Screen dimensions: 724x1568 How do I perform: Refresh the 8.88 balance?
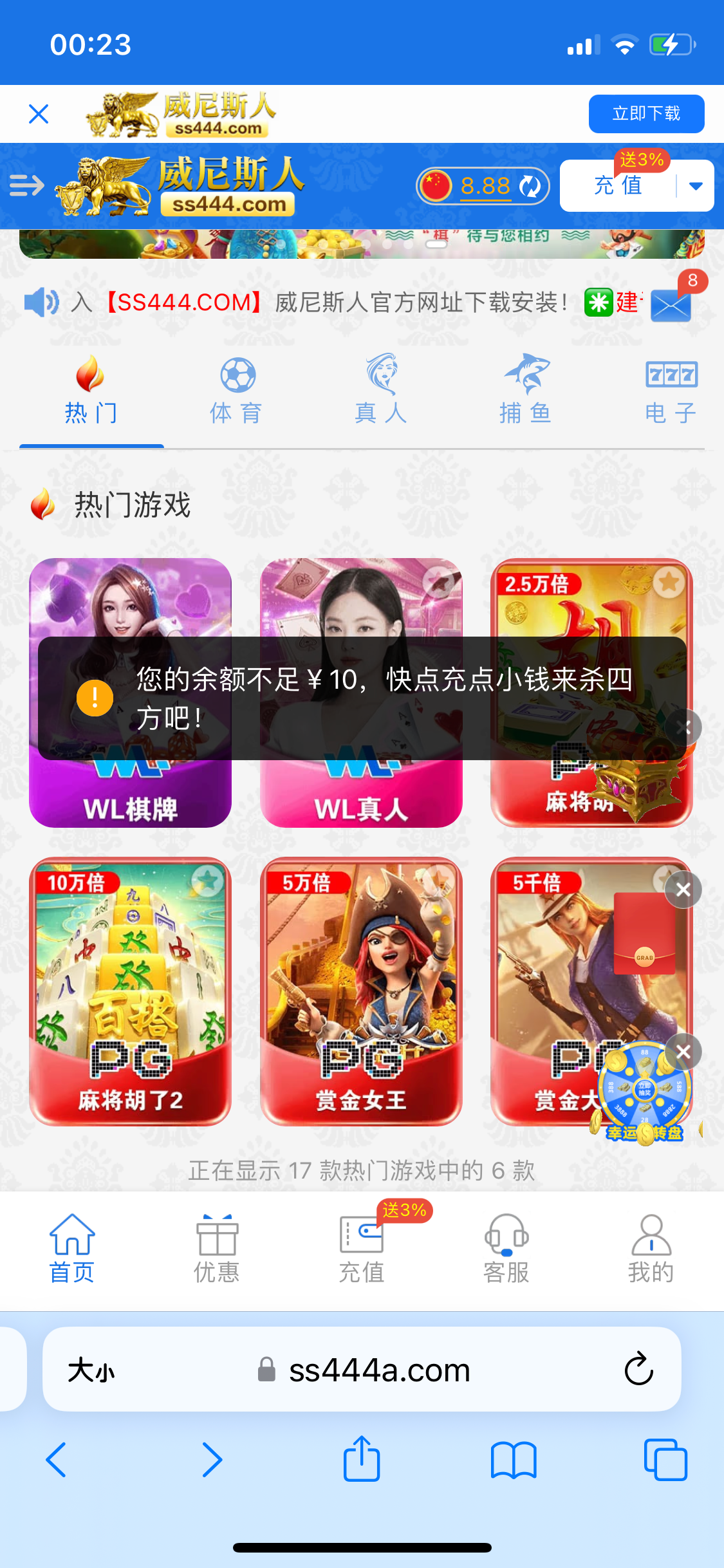coord(530,186)
